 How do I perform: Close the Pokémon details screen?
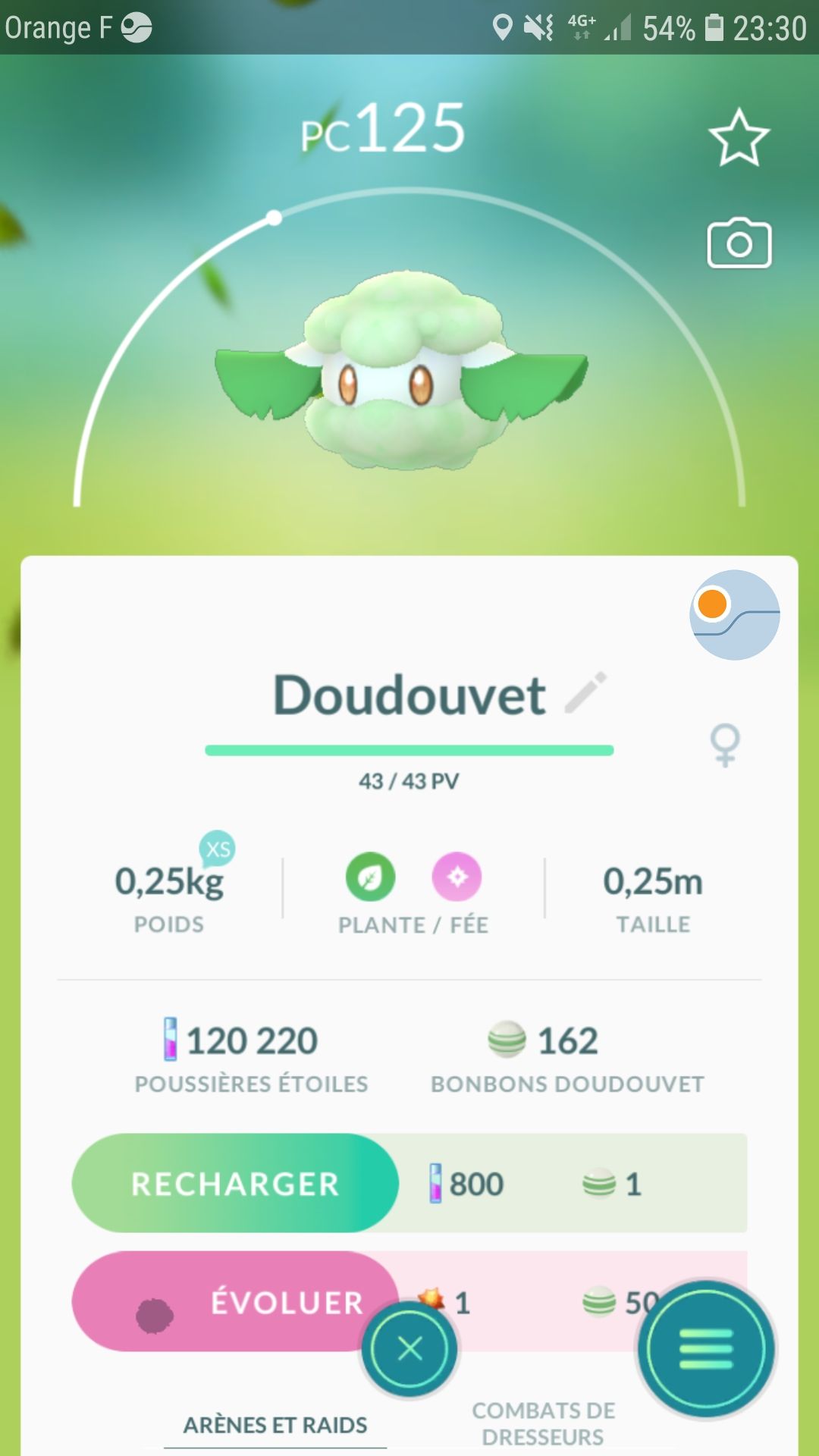point(409,1349)
